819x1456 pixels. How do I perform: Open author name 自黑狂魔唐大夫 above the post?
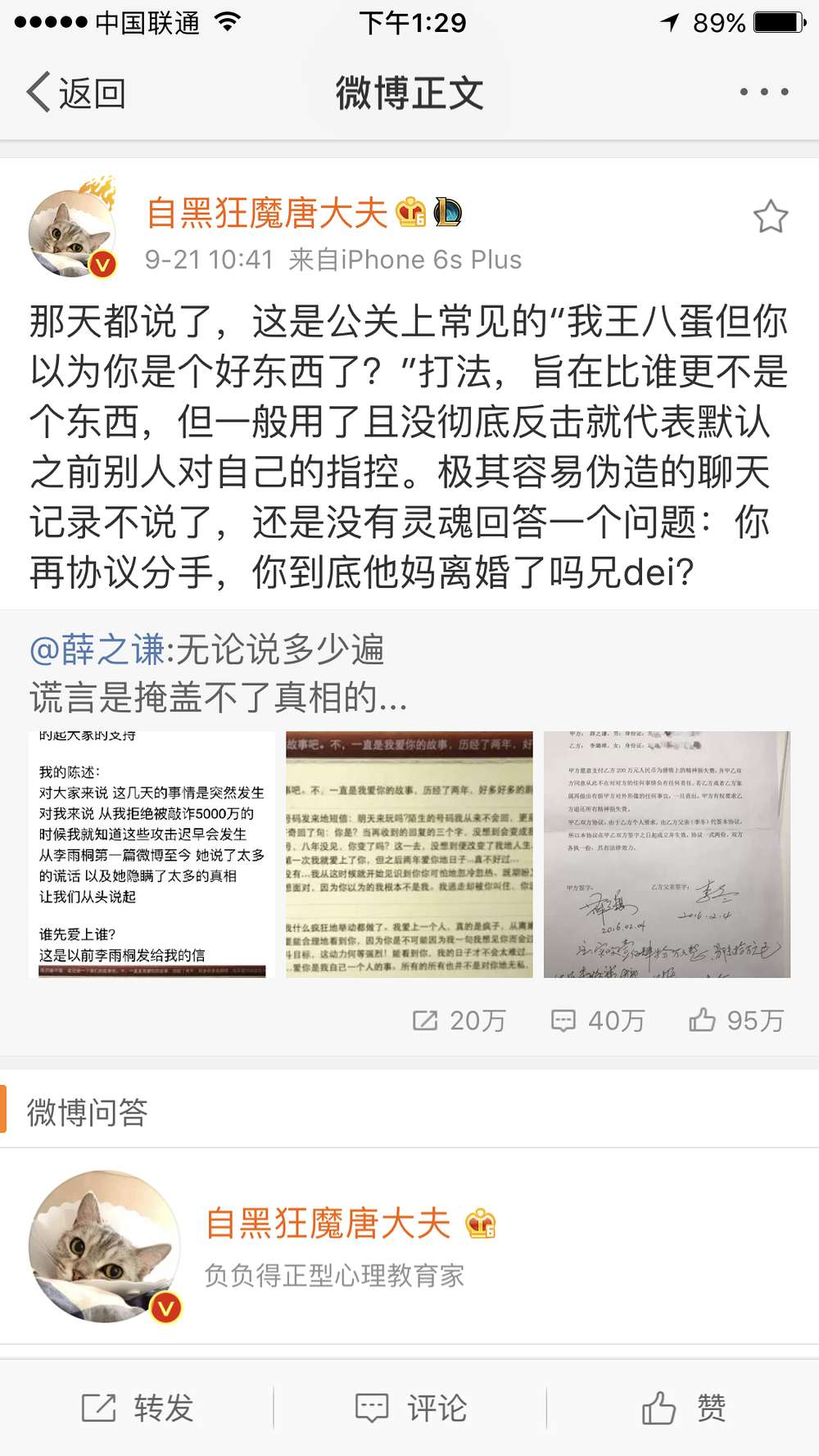pyautogui.click(x=267, y=213)
